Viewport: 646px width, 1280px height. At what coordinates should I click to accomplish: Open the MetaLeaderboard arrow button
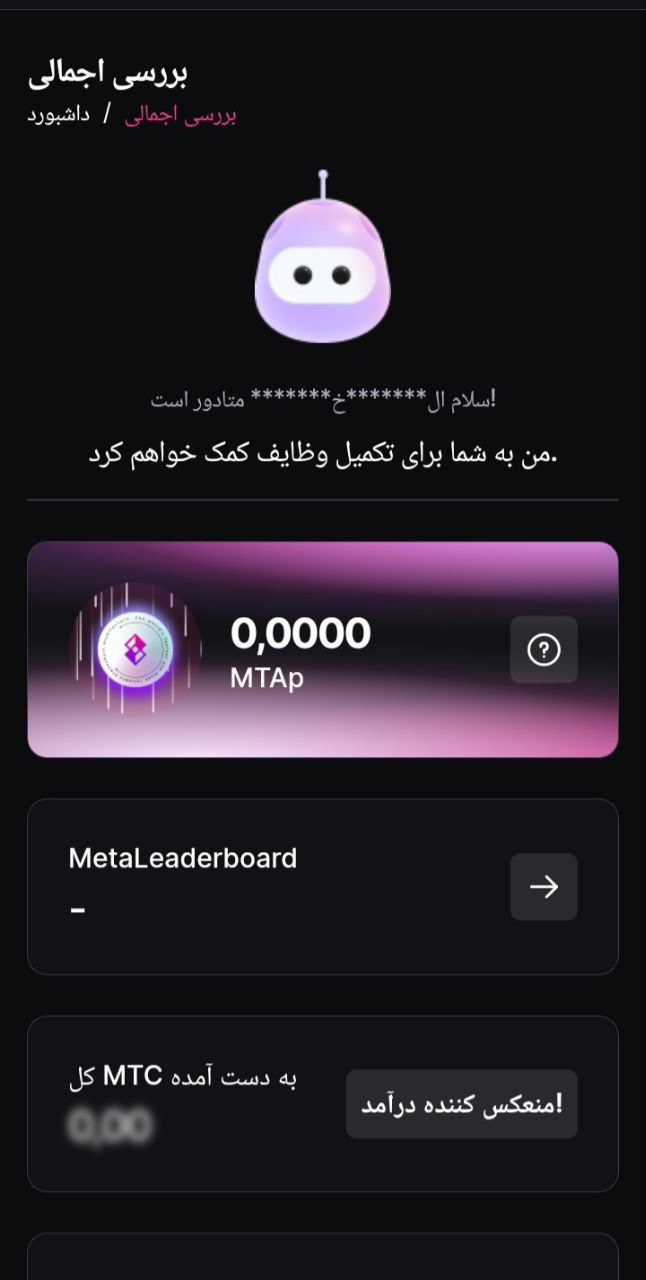(x=544, y=887)
